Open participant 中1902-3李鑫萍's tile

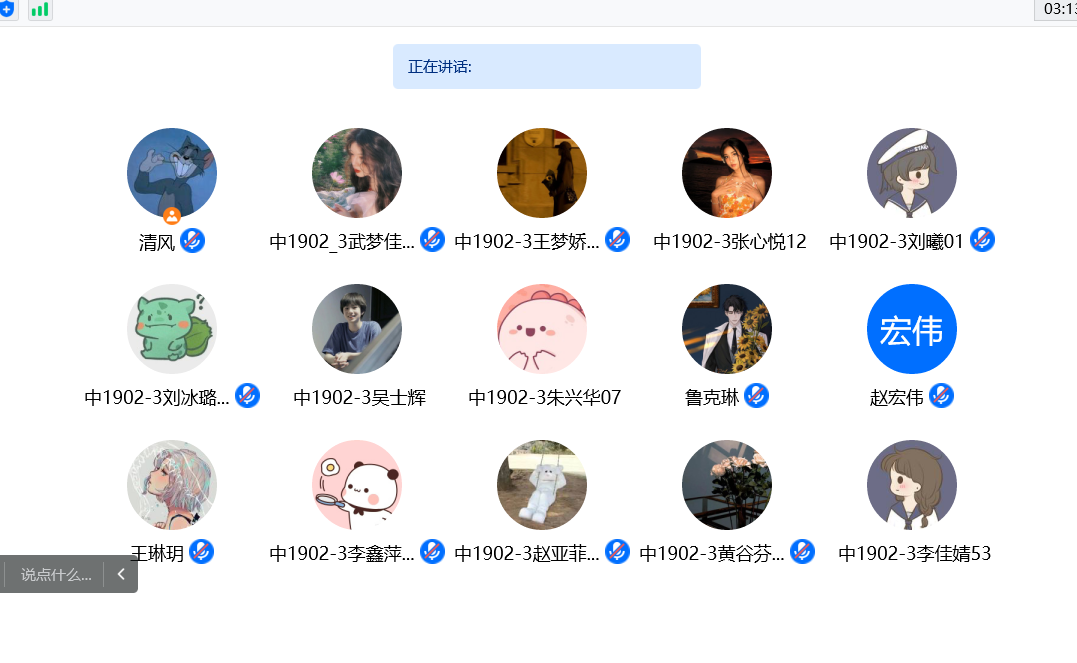click(357, 485)
